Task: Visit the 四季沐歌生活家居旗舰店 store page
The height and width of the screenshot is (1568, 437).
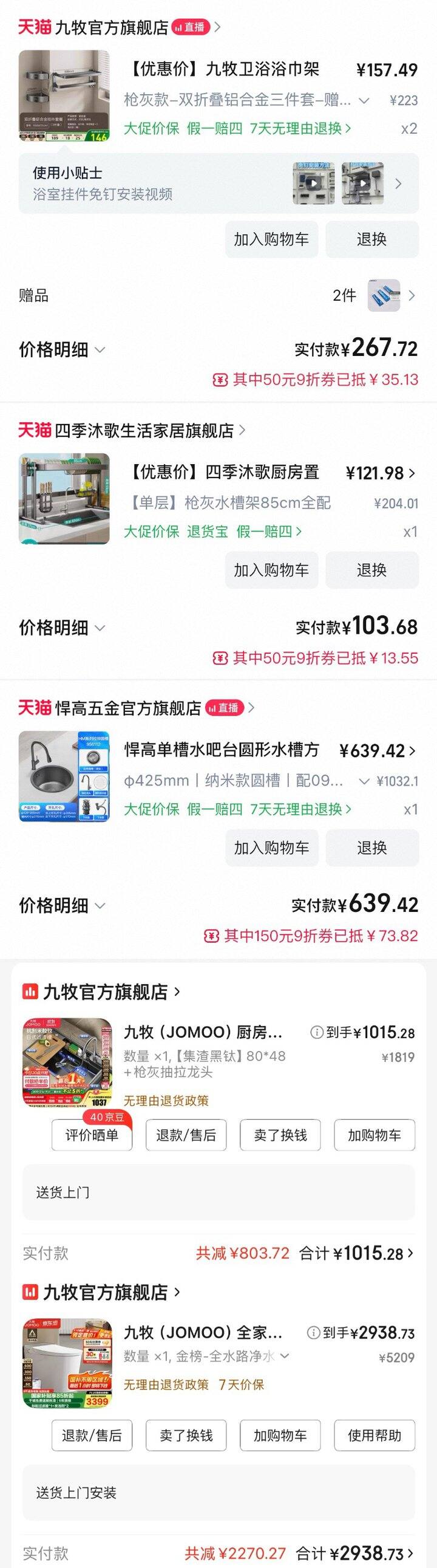Action: click(x=143, y=430)
